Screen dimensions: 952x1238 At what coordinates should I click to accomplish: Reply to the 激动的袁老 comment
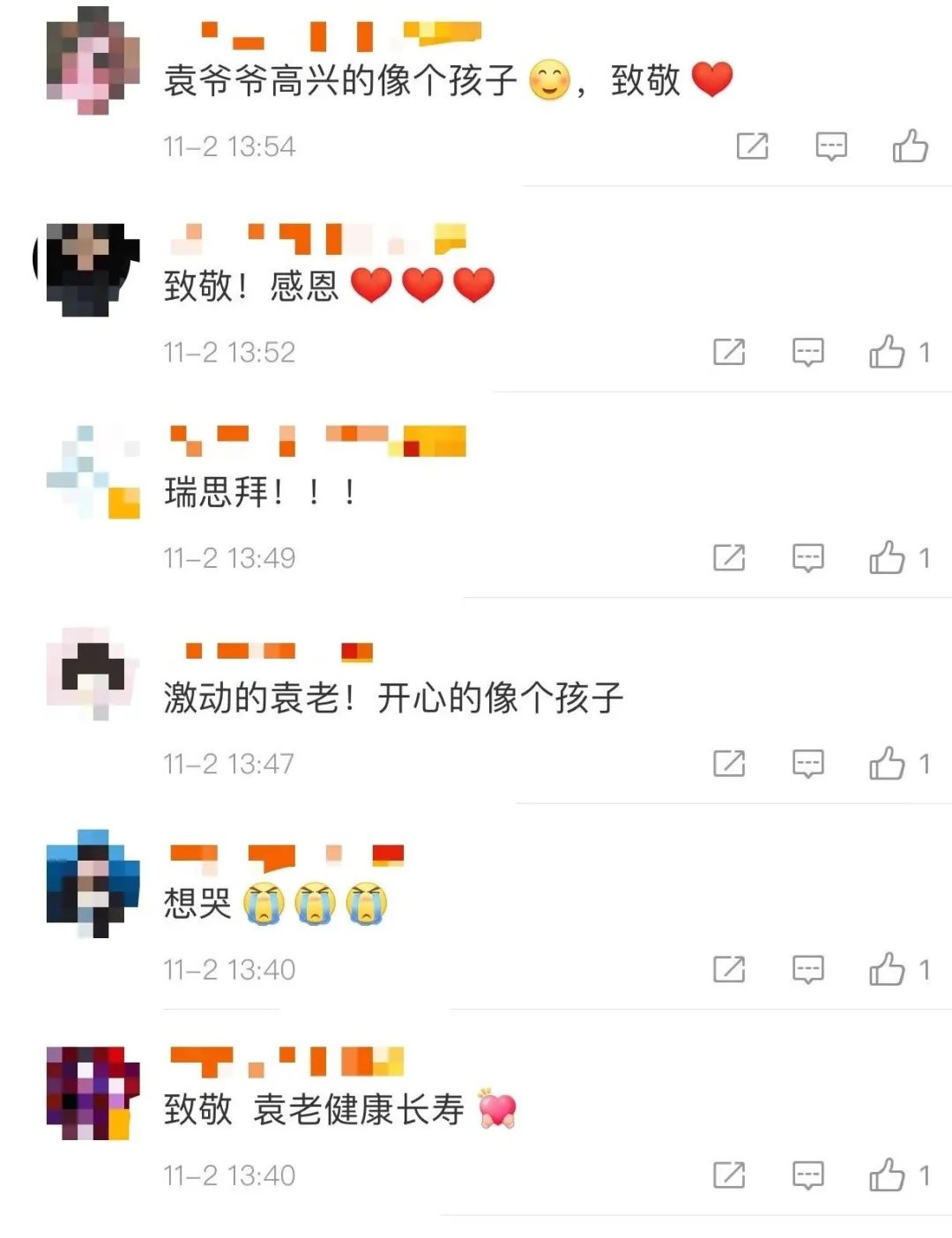[x=807, y=764]
